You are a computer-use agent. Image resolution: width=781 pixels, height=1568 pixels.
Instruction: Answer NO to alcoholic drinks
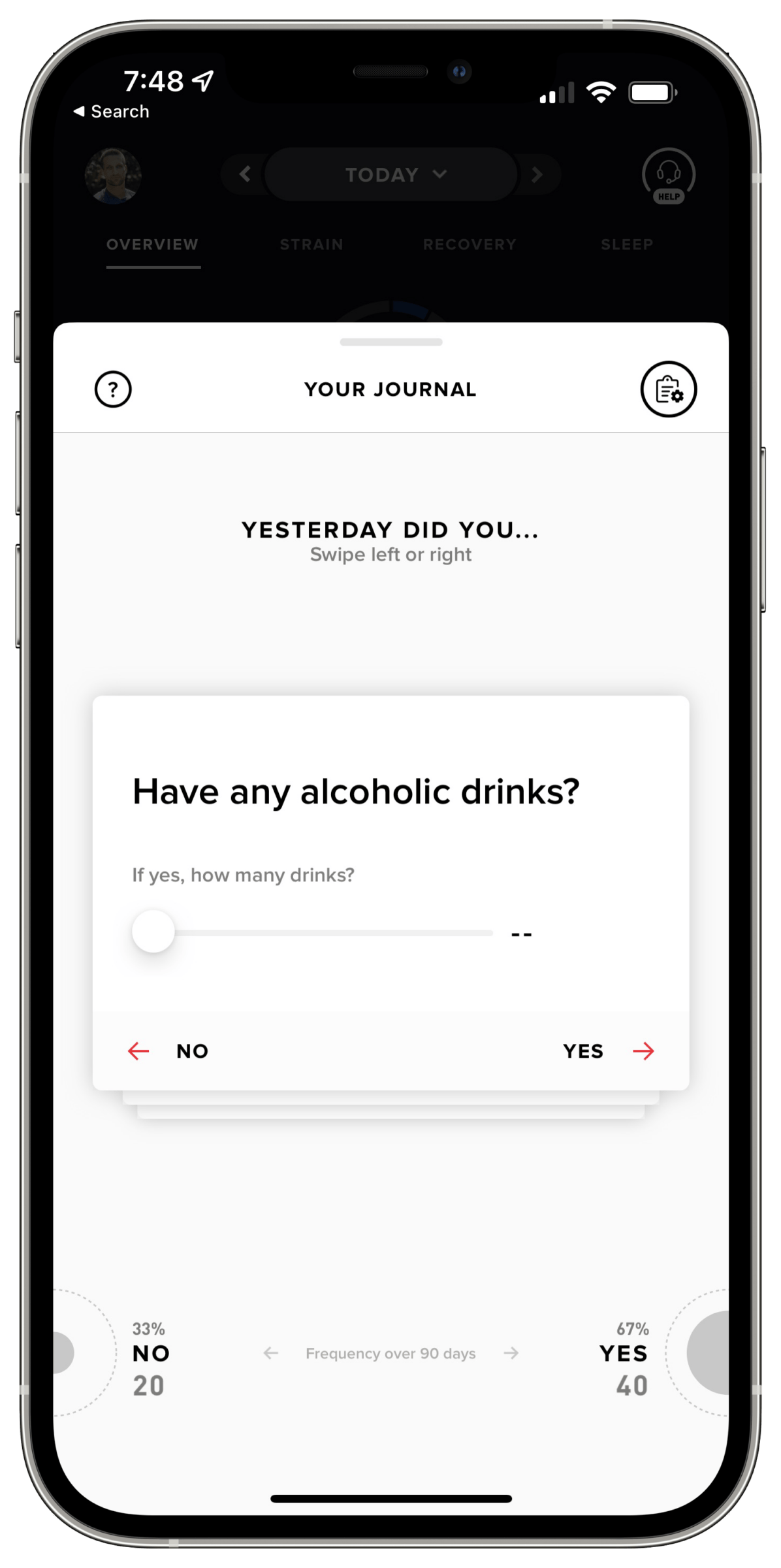168,1051
